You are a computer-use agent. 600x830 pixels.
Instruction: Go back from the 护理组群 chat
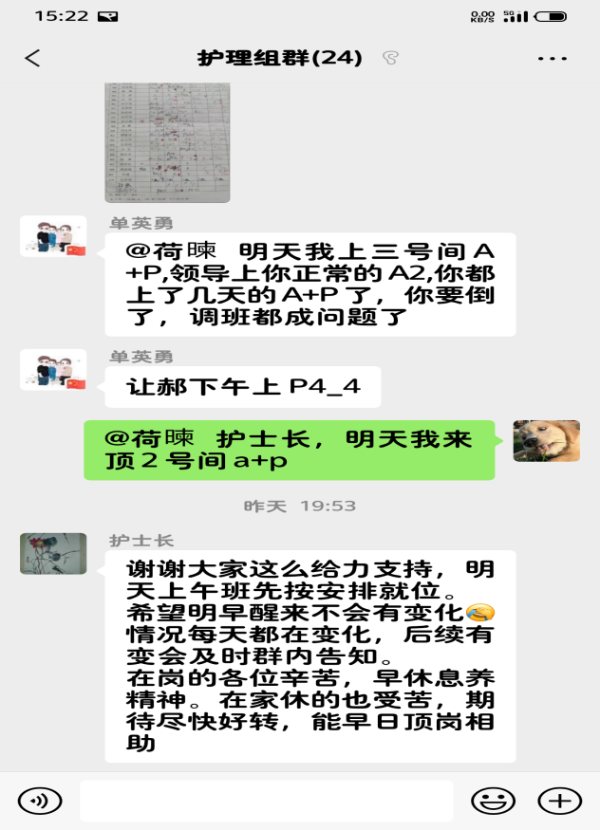click(32, 58)
